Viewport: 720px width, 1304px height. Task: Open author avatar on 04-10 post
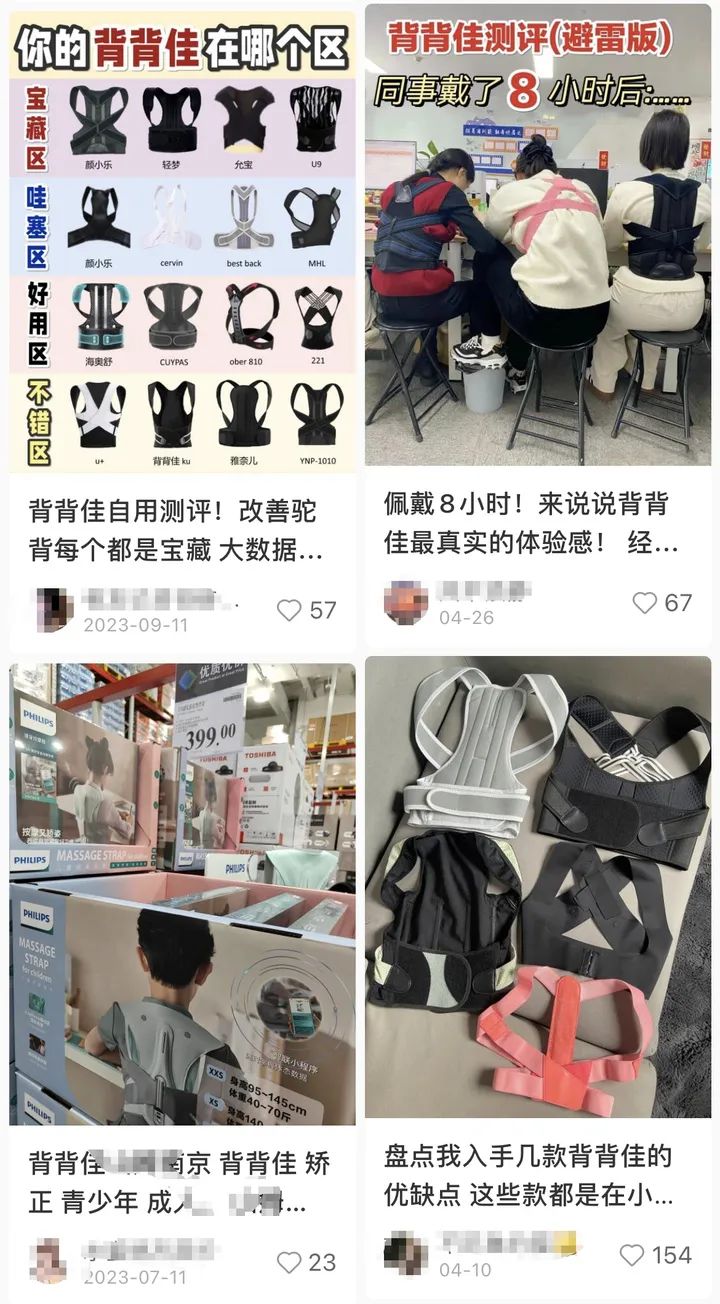405,1254
